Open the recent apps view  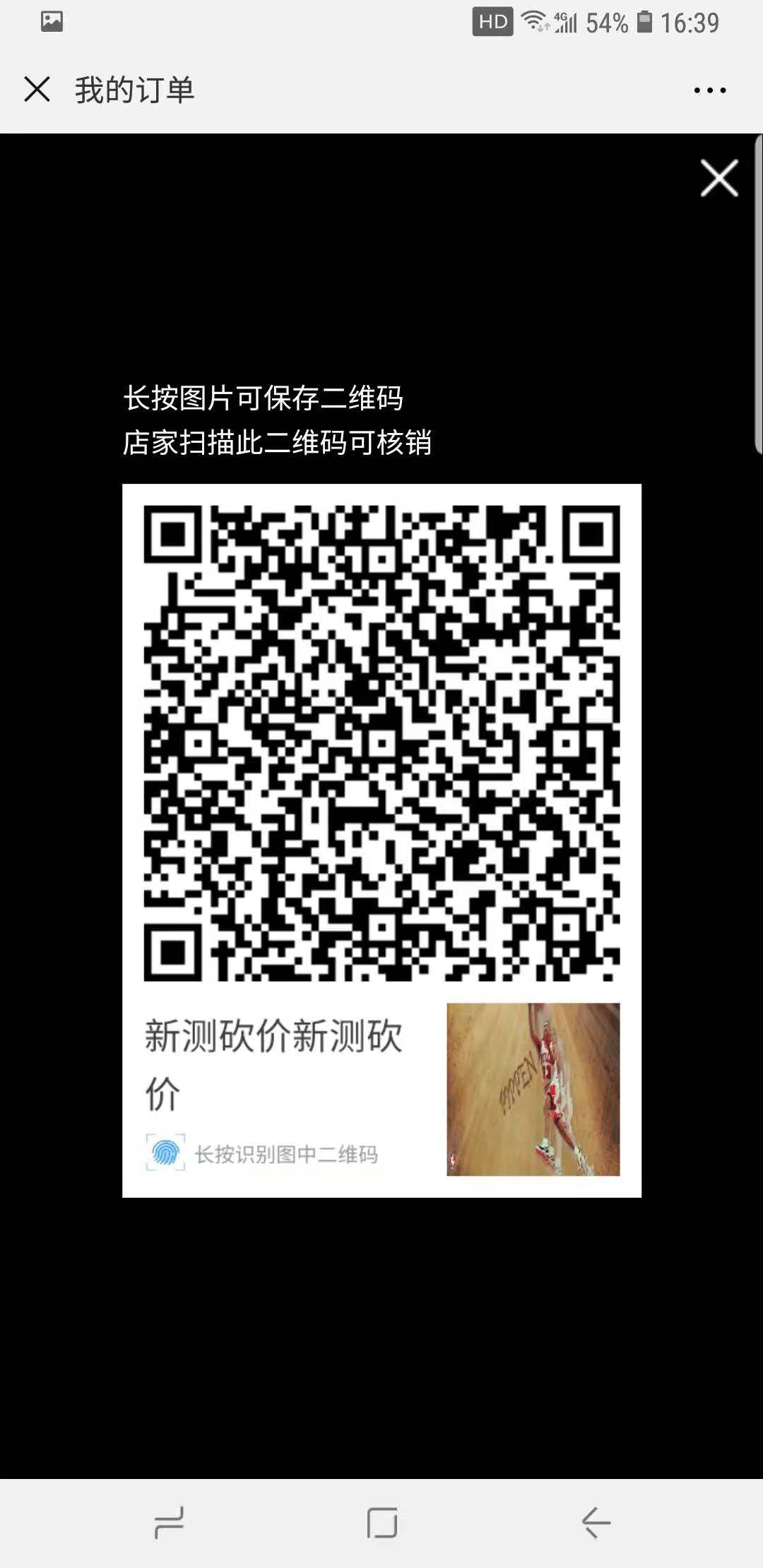(169, 1522)
